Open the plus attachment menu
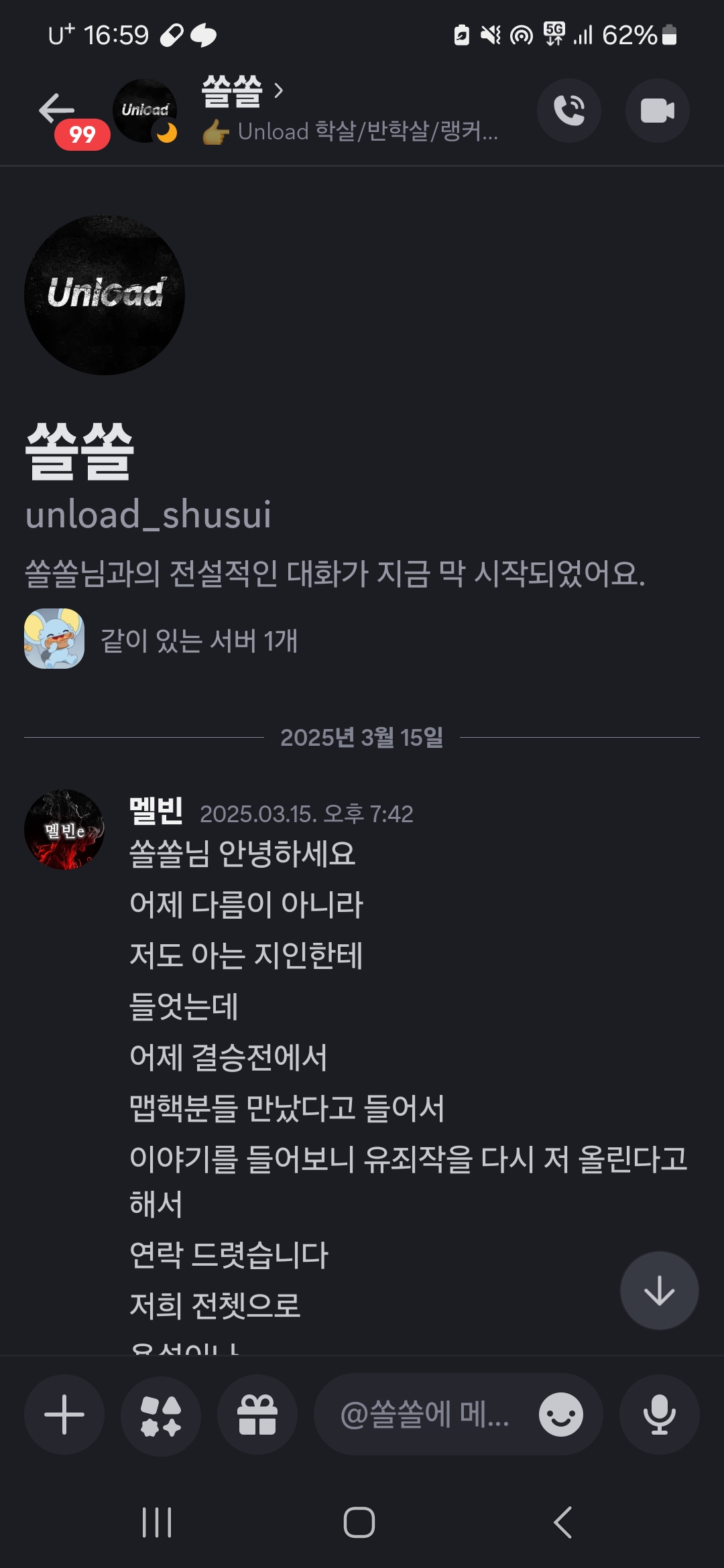The image size is (724, 1568). 64,1415
